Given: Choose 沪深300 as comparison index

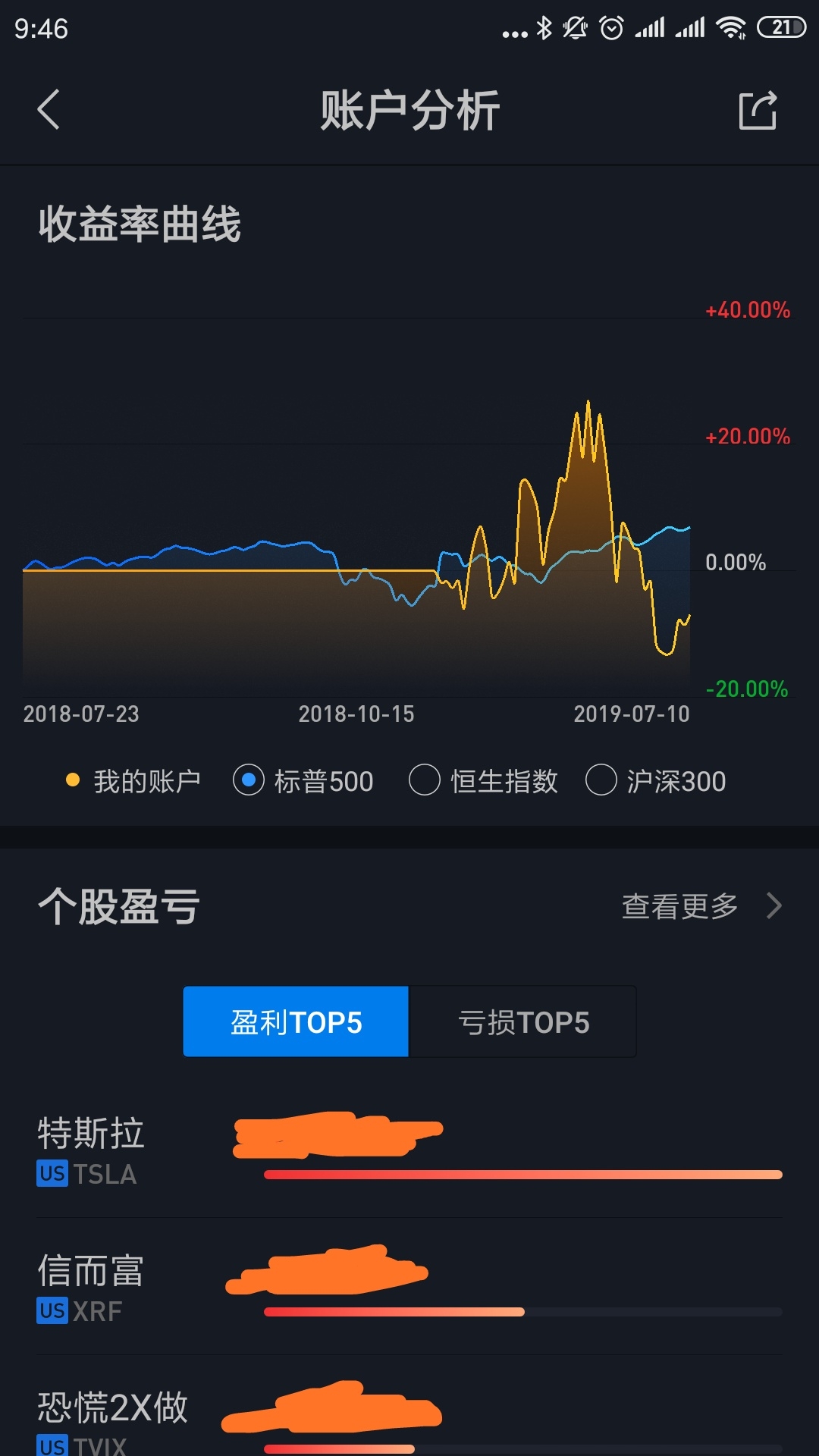Looking at the screenshot, I should 656,780.
